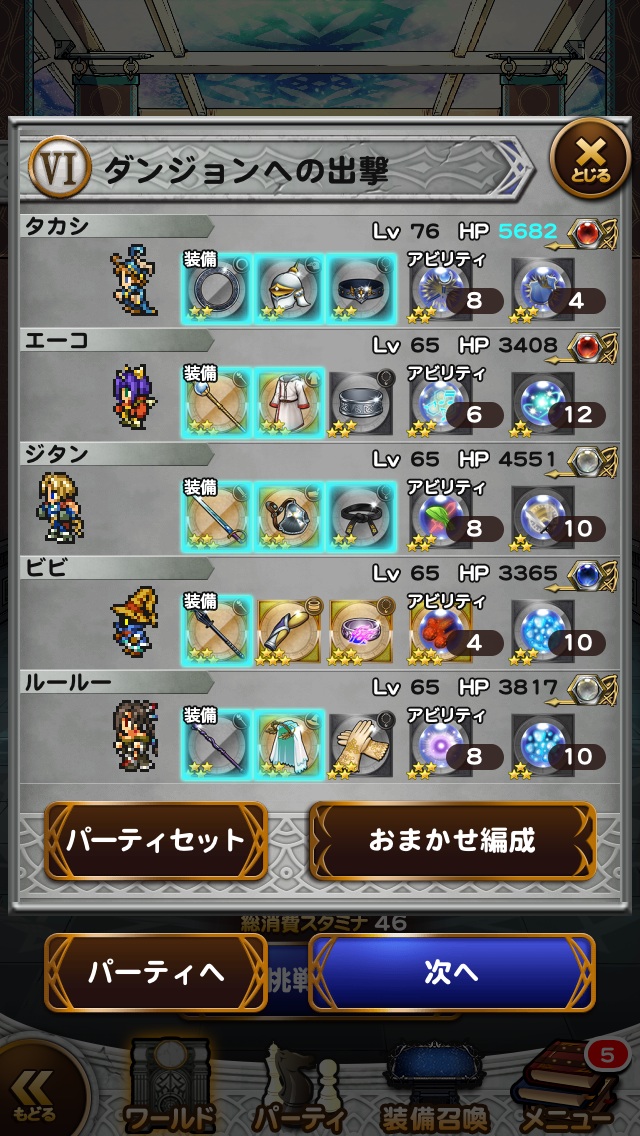The width and height of the screenshot is (640, 1136).
Task: Switch to the パーティ bottom tab
Action: click(298, 1090)
